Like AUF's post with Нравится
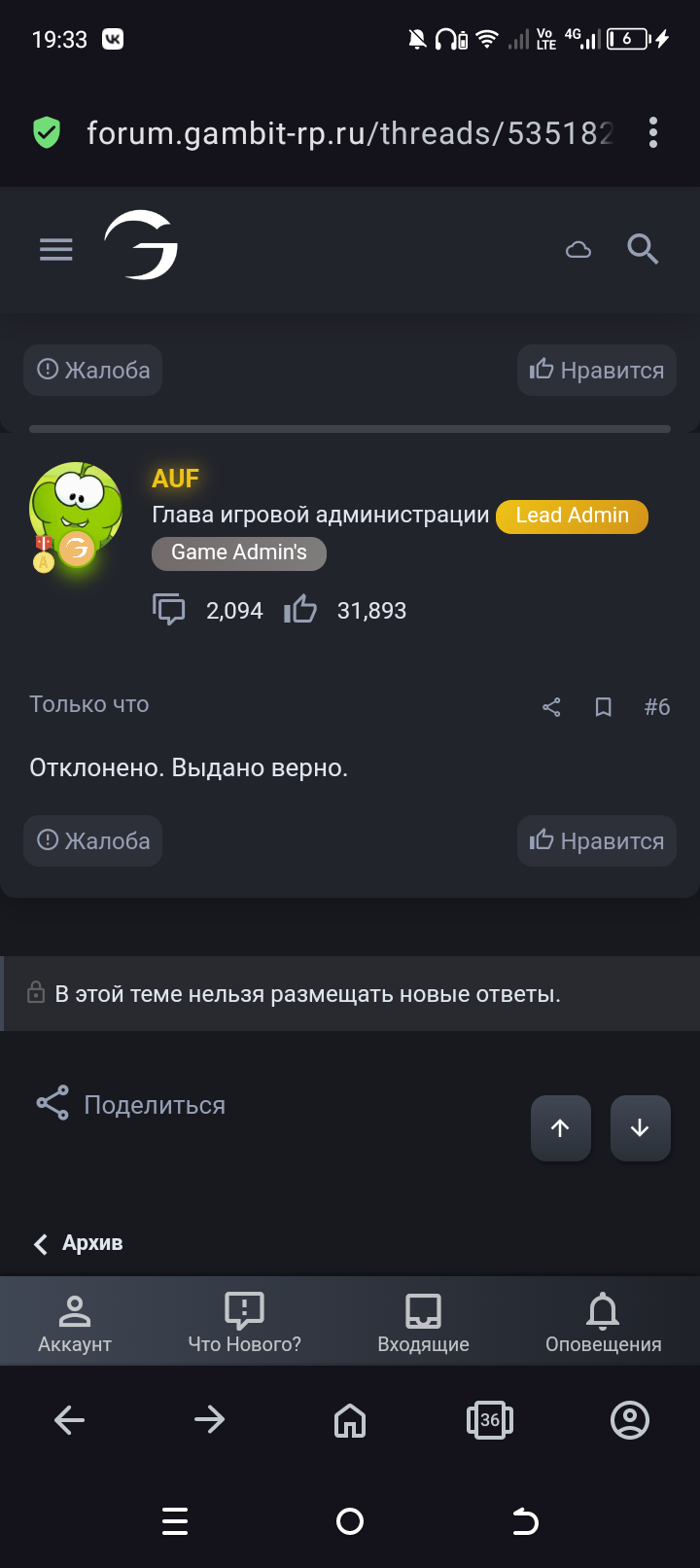The width and height of the screenshot is (700, 1568). tap(597, 840)
